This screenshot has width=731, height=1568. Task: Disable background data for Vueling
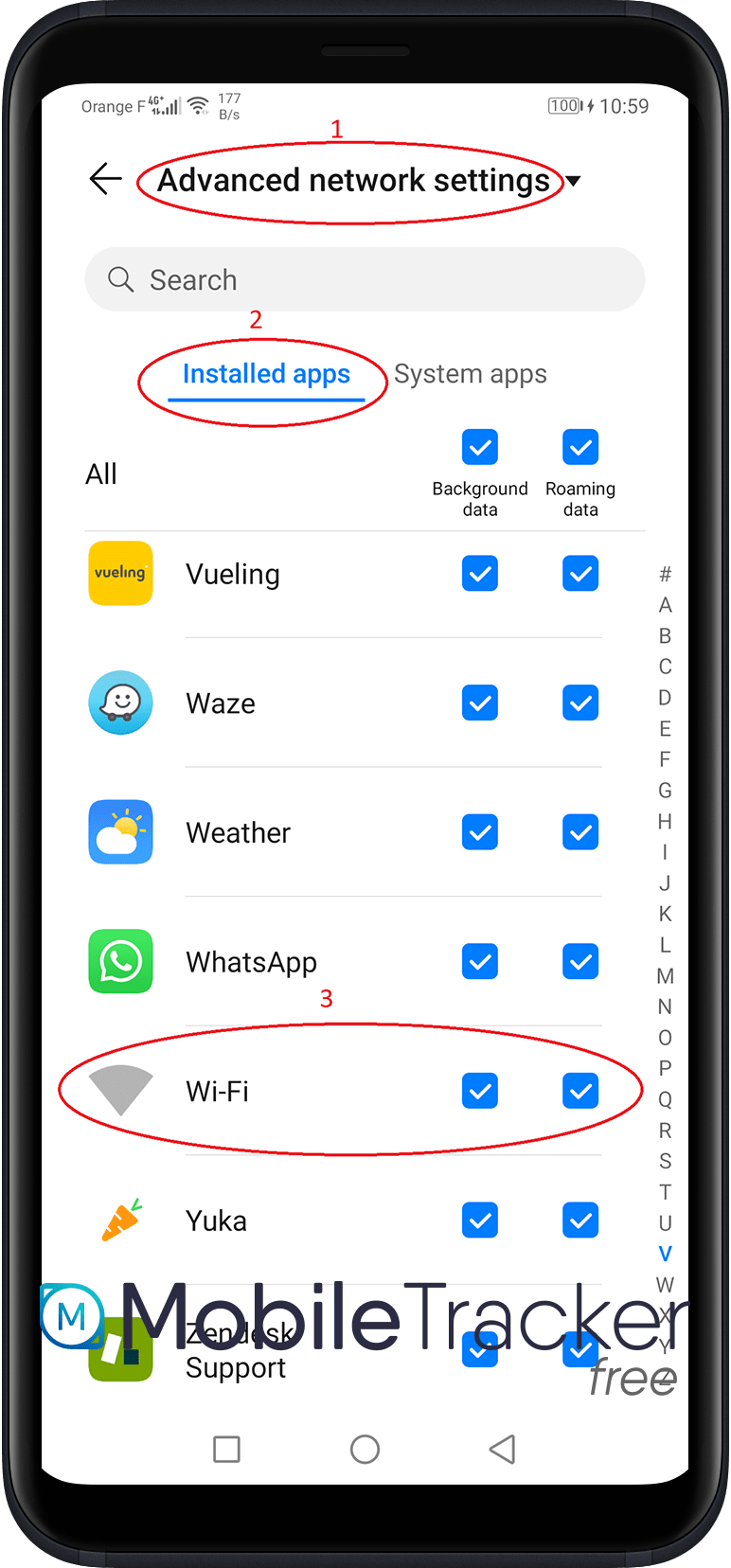coord(480,574)
